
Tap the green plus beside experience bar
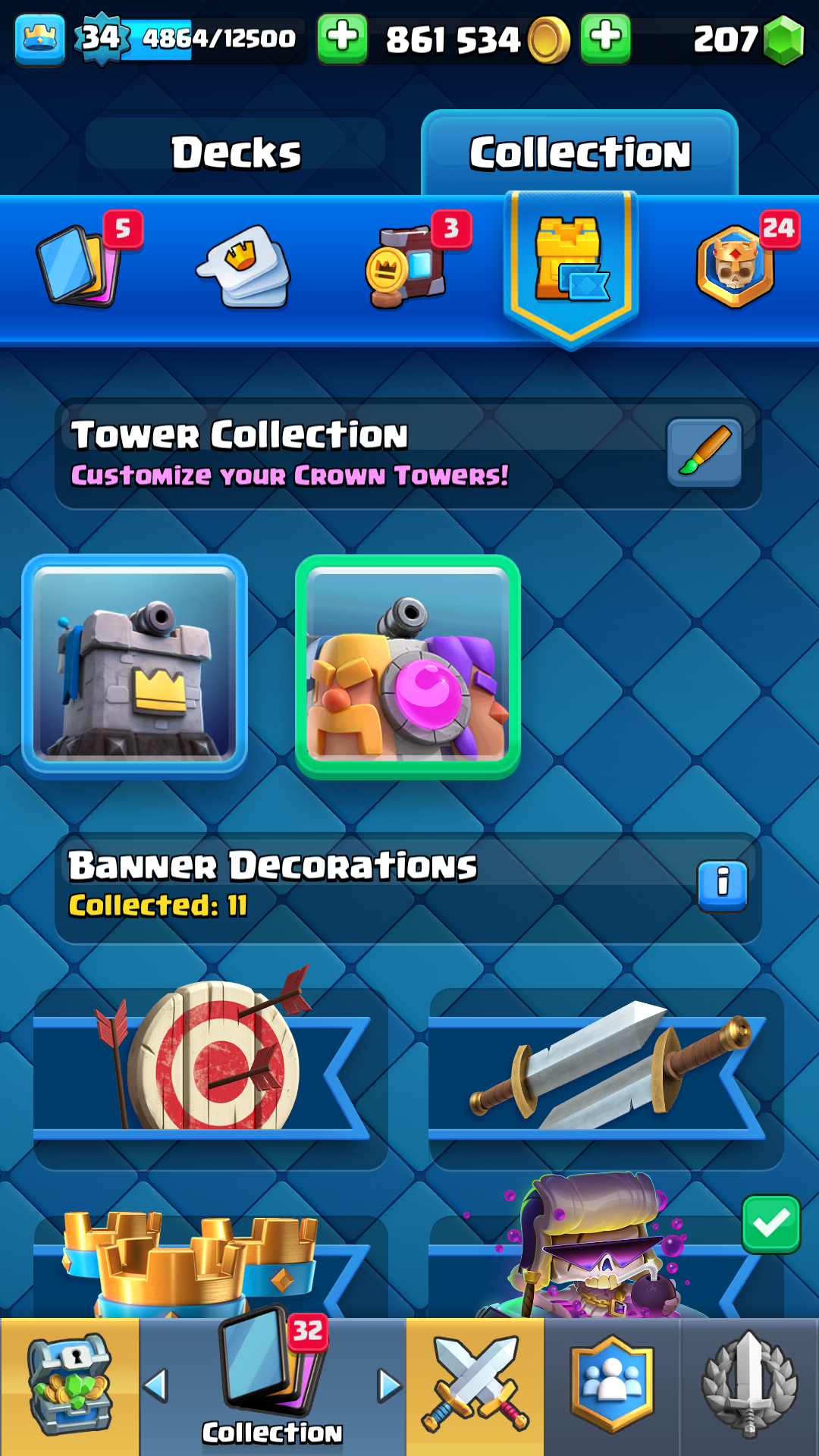pos(342,38)
